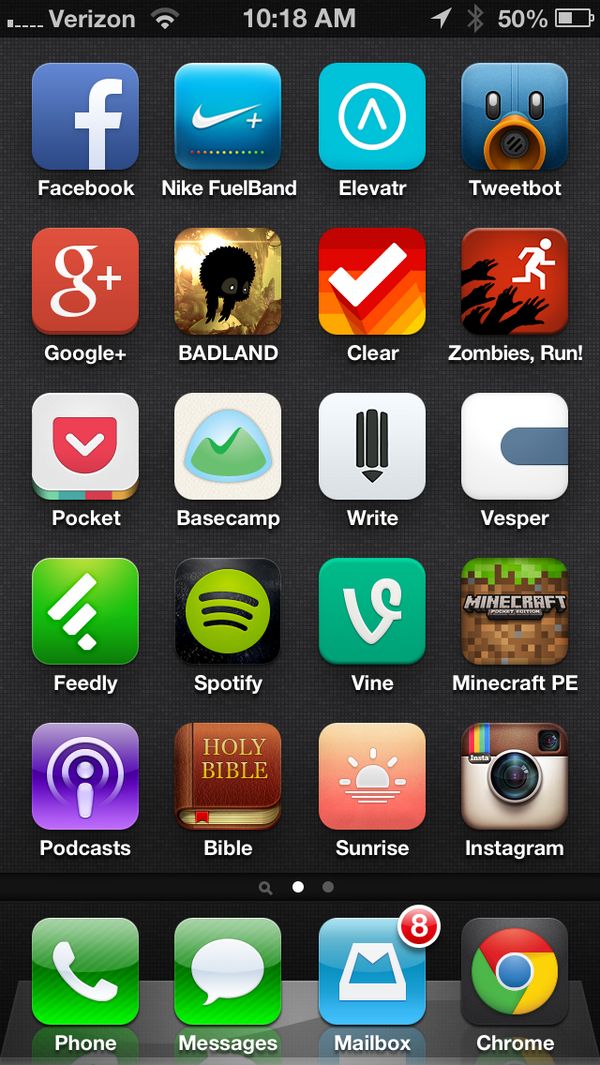Open the Vesper notes app
The height and width of the screenshot is (1065, 600).
click(x=515, y=446)
